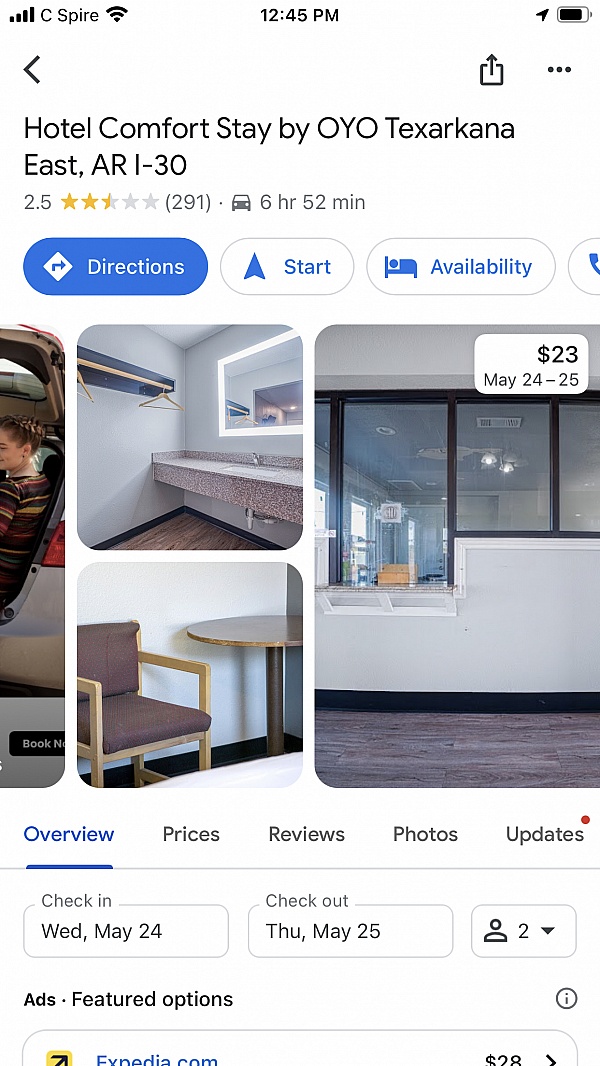Switch to the Updates tab

coord(545,834)
